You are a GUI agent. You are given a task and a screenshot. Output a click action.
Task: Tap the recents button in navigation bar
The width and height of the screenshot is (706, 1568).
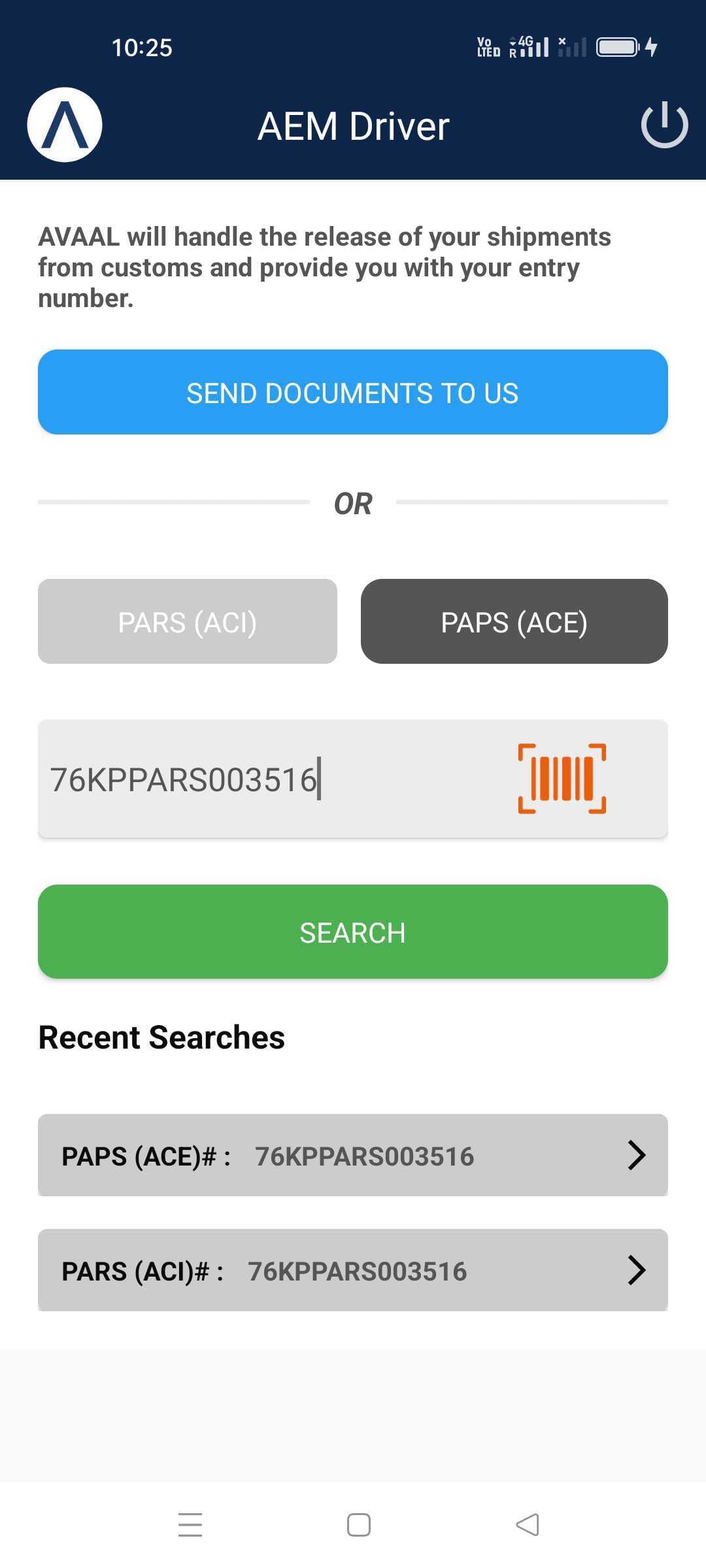coord(190,1524)
